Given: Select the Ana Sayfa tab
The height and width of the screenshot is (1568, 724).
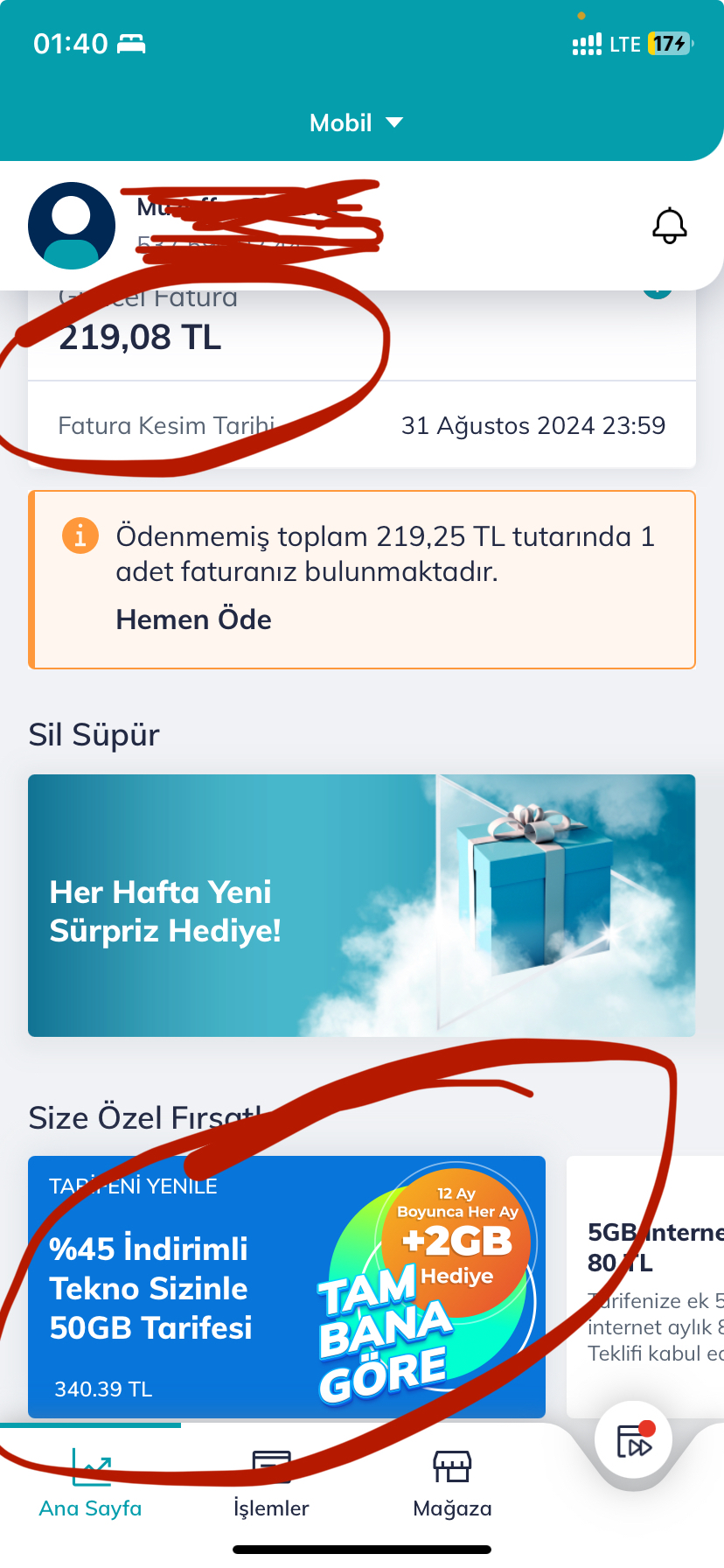Looking at the screenshot, I should click(90, 1484).
